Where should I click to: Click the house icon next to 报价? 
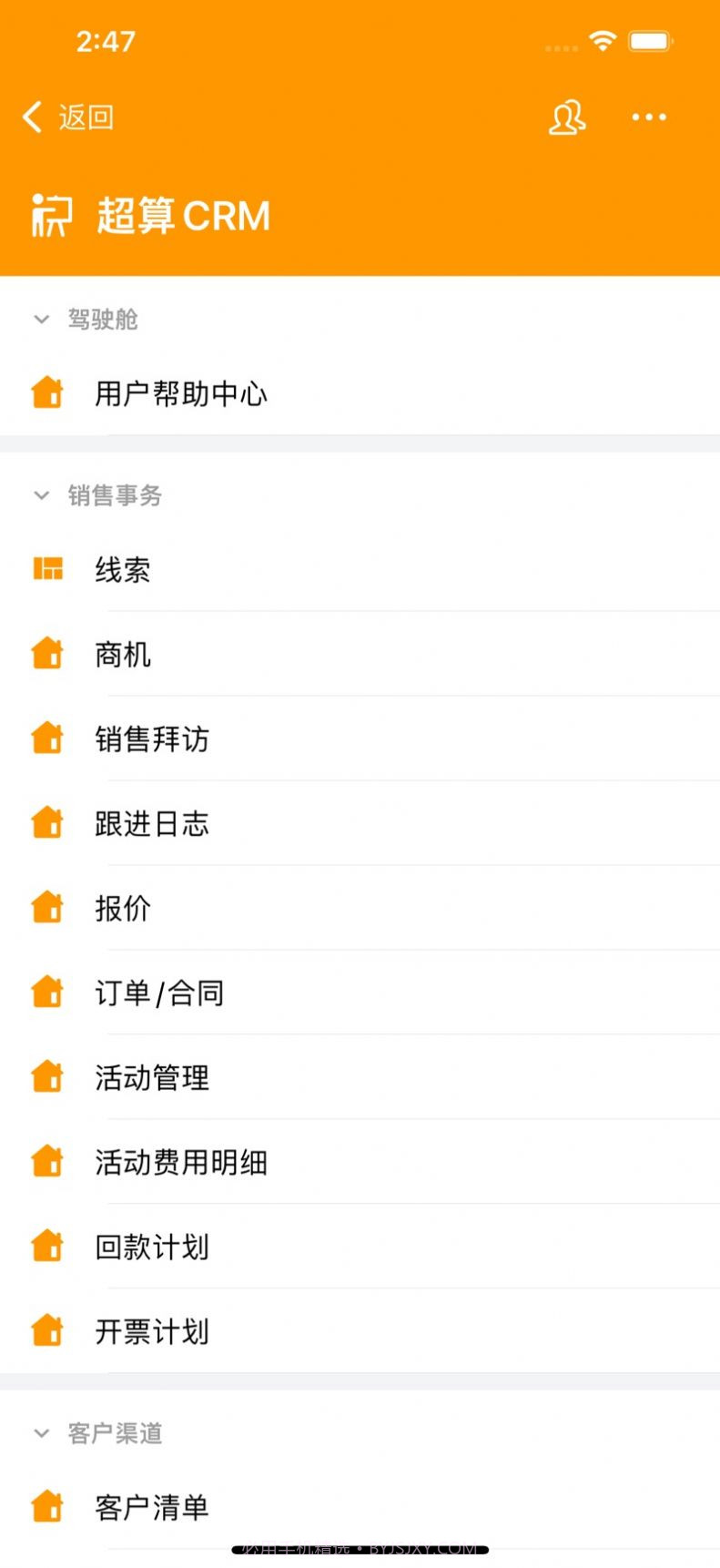(x=47, y=906)
